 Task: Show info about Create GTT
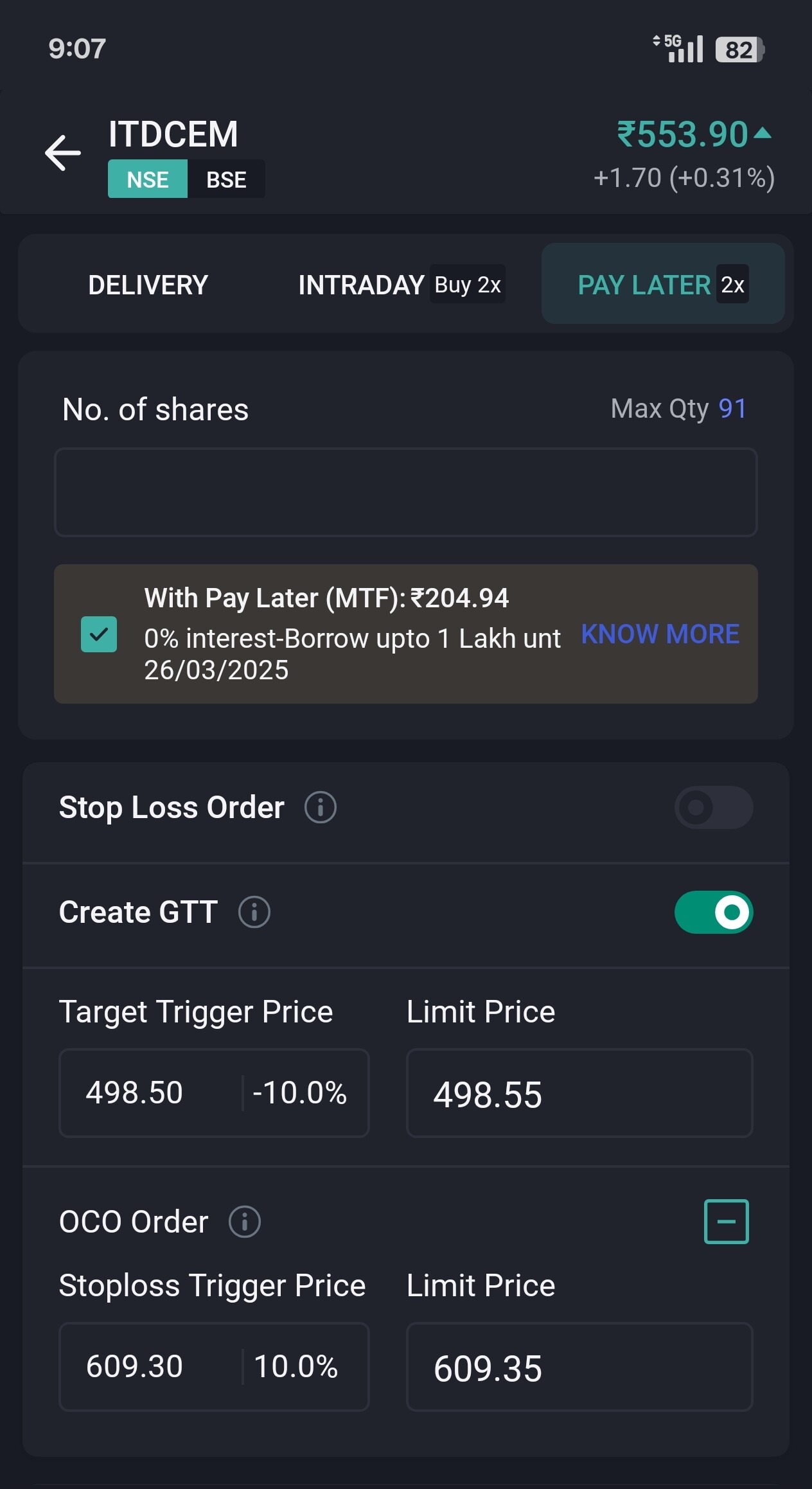click(x=254, y=912)
